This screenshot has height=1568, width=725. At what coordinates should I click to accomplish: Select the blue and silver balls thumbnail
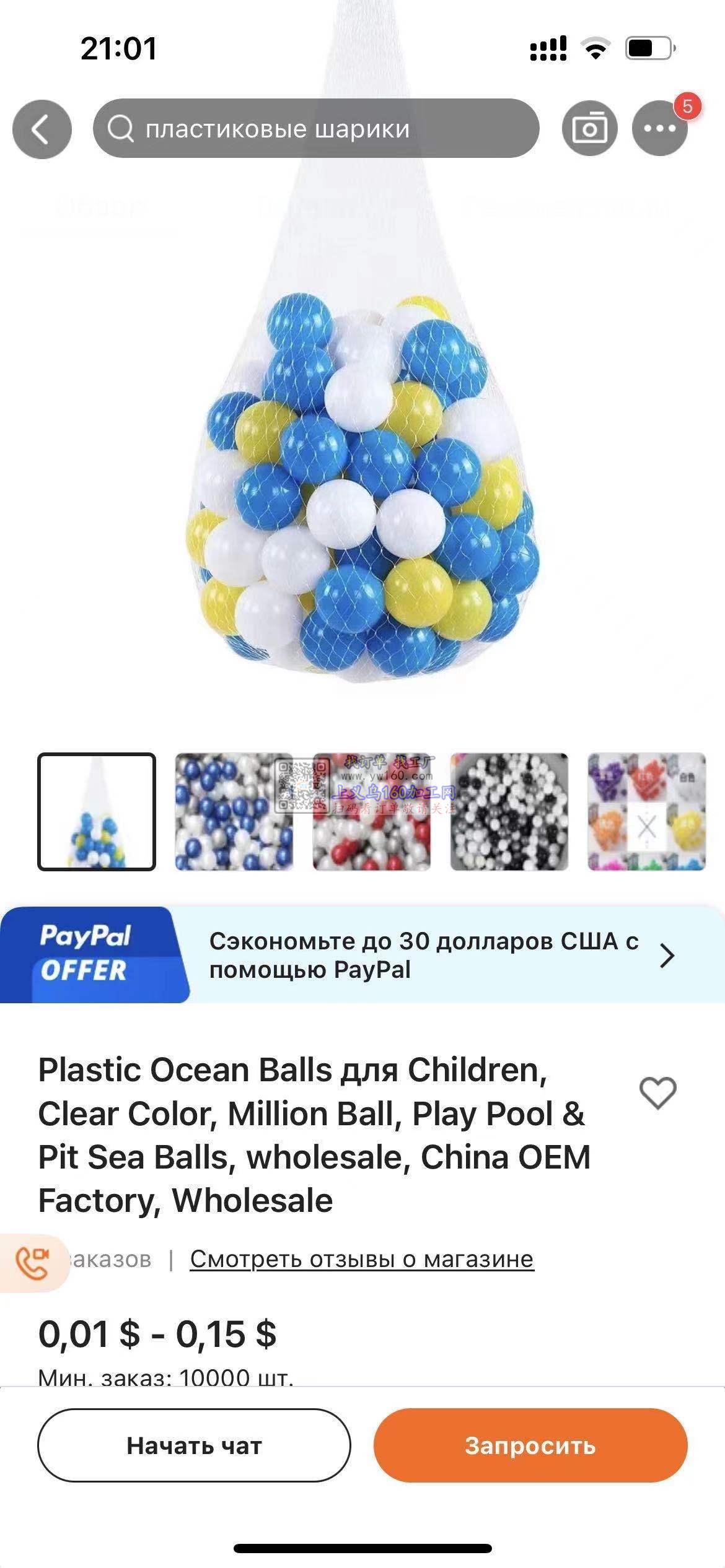point(234,812)
